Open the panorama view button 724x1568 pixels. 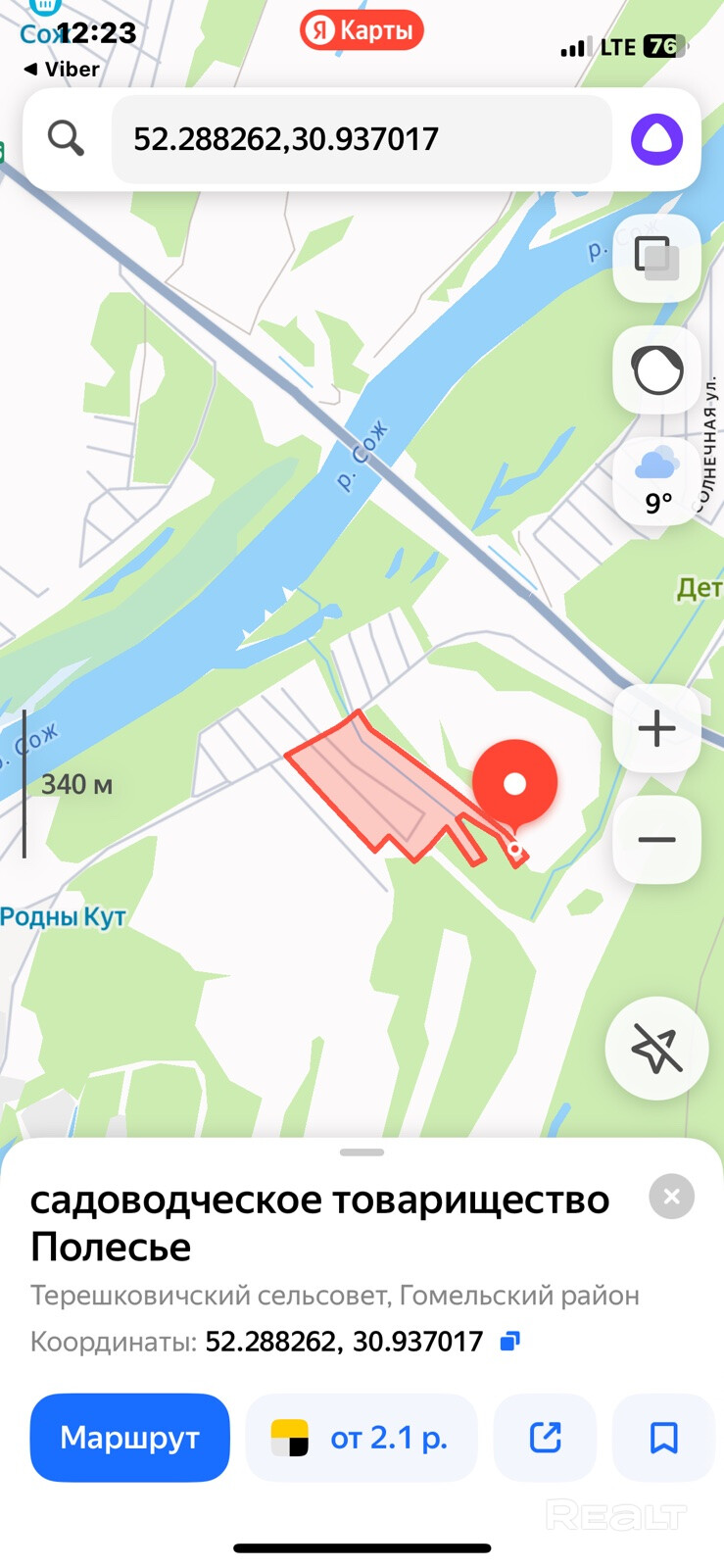(656, 371)
